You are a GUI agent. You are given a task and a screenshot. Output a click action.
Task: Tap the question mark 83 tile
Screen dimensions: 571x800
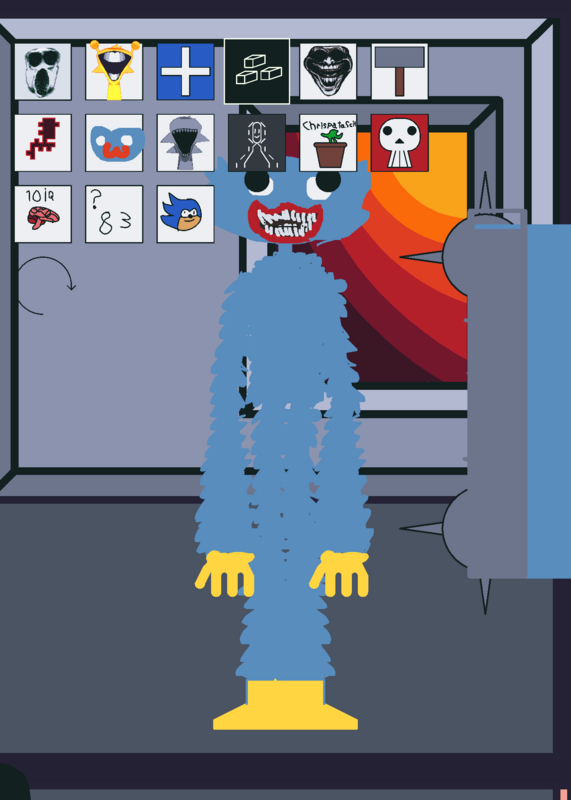click(114, 214)
